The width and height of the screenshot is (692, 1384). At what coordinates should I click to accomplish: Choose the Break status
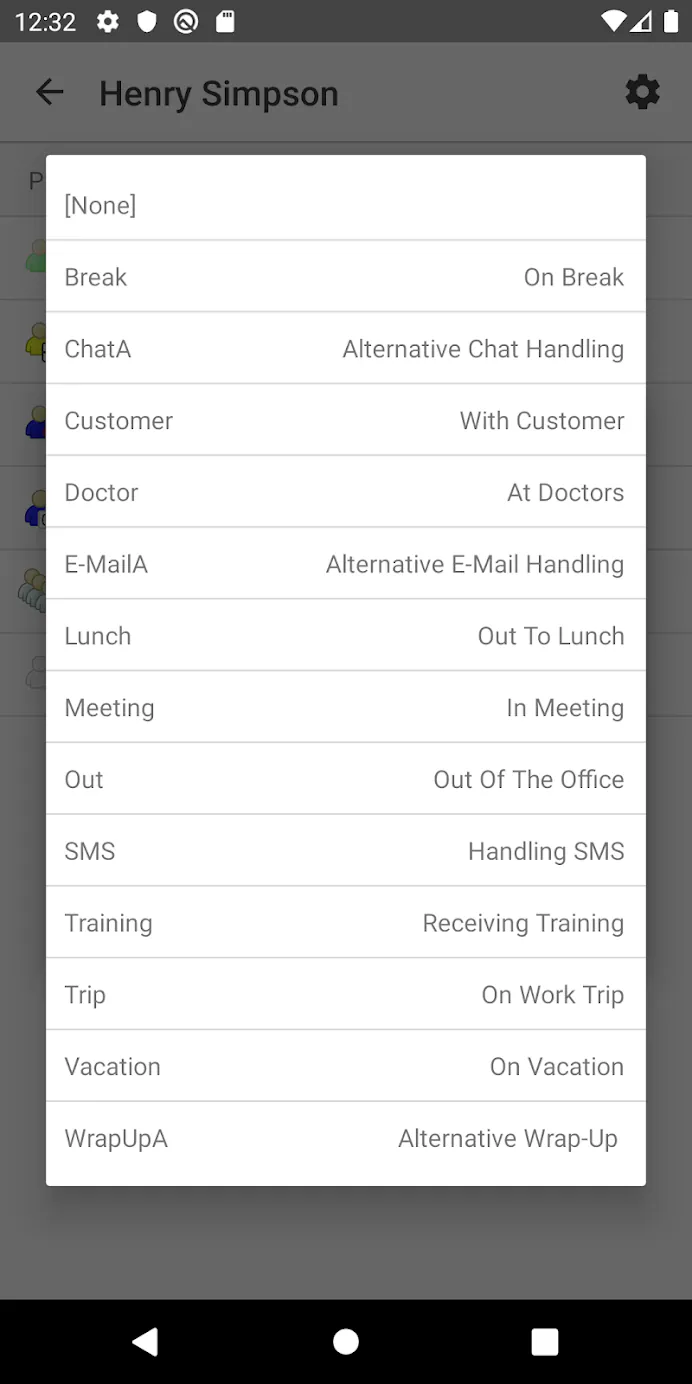(x=345, y=277)
